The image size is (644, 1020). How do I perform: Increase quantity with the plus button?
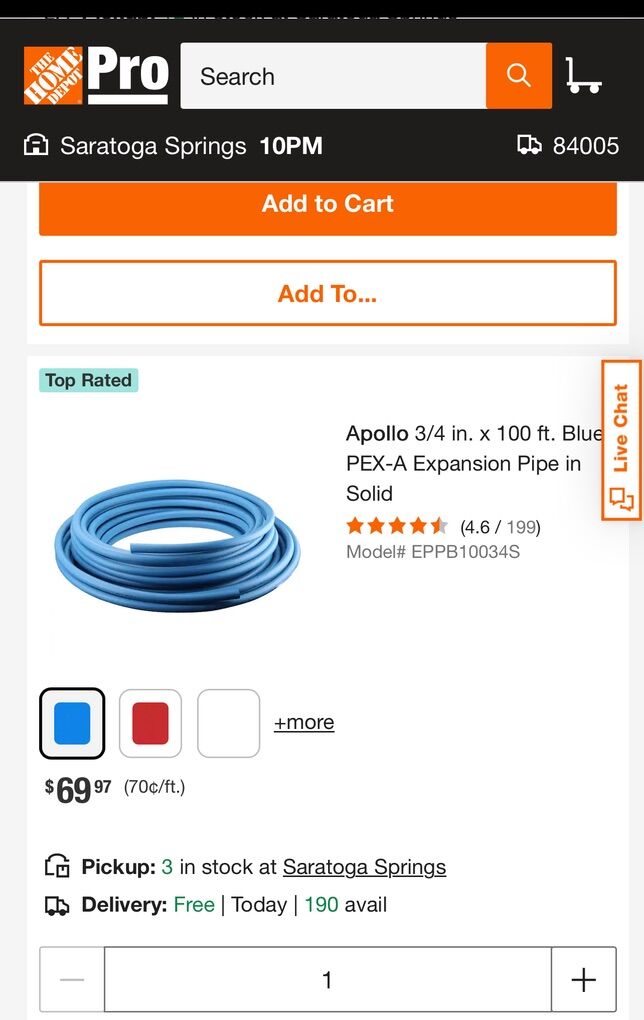tap(583, 980)
